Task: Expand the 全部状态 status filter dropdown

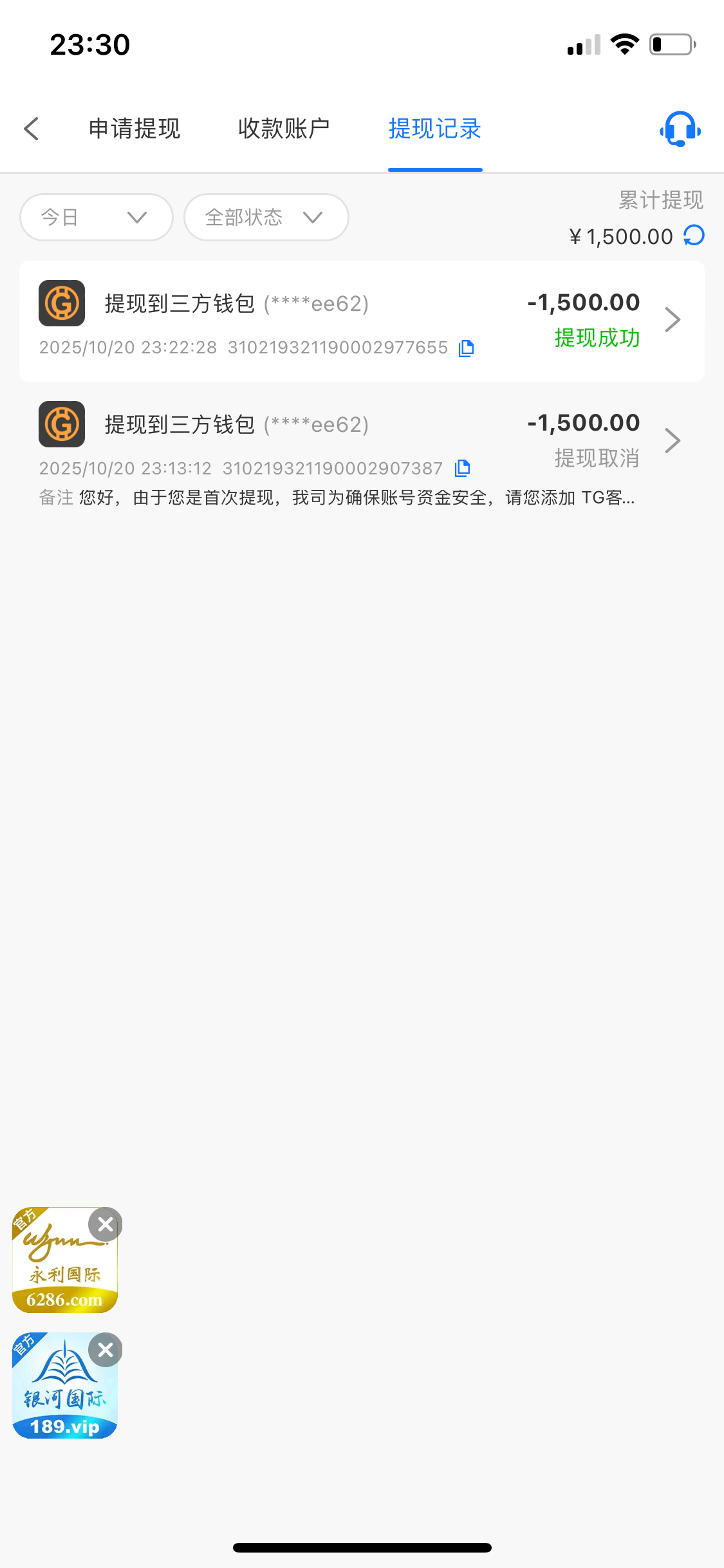Action: tap(266, 218)
